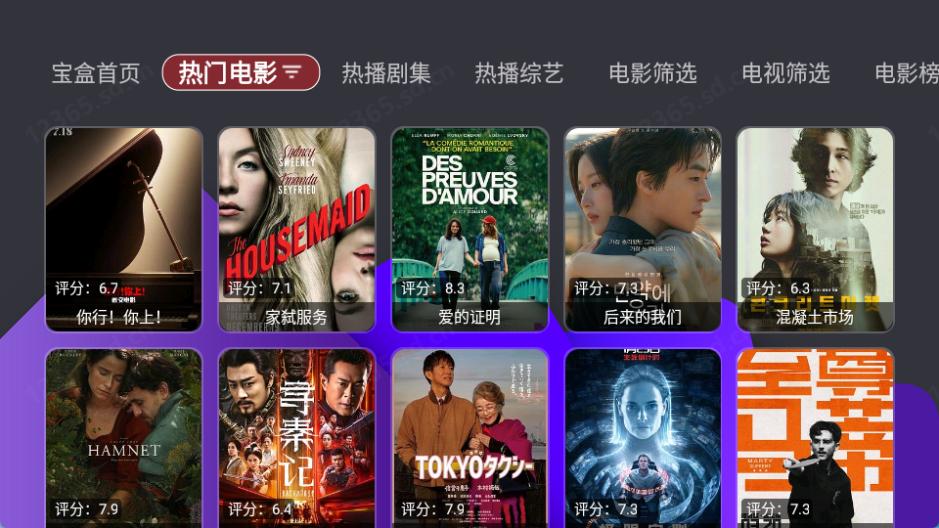Open the 寻秦记 movie poster
The height and width of the screenshot is (528, 939).
[x=297, y=438]
